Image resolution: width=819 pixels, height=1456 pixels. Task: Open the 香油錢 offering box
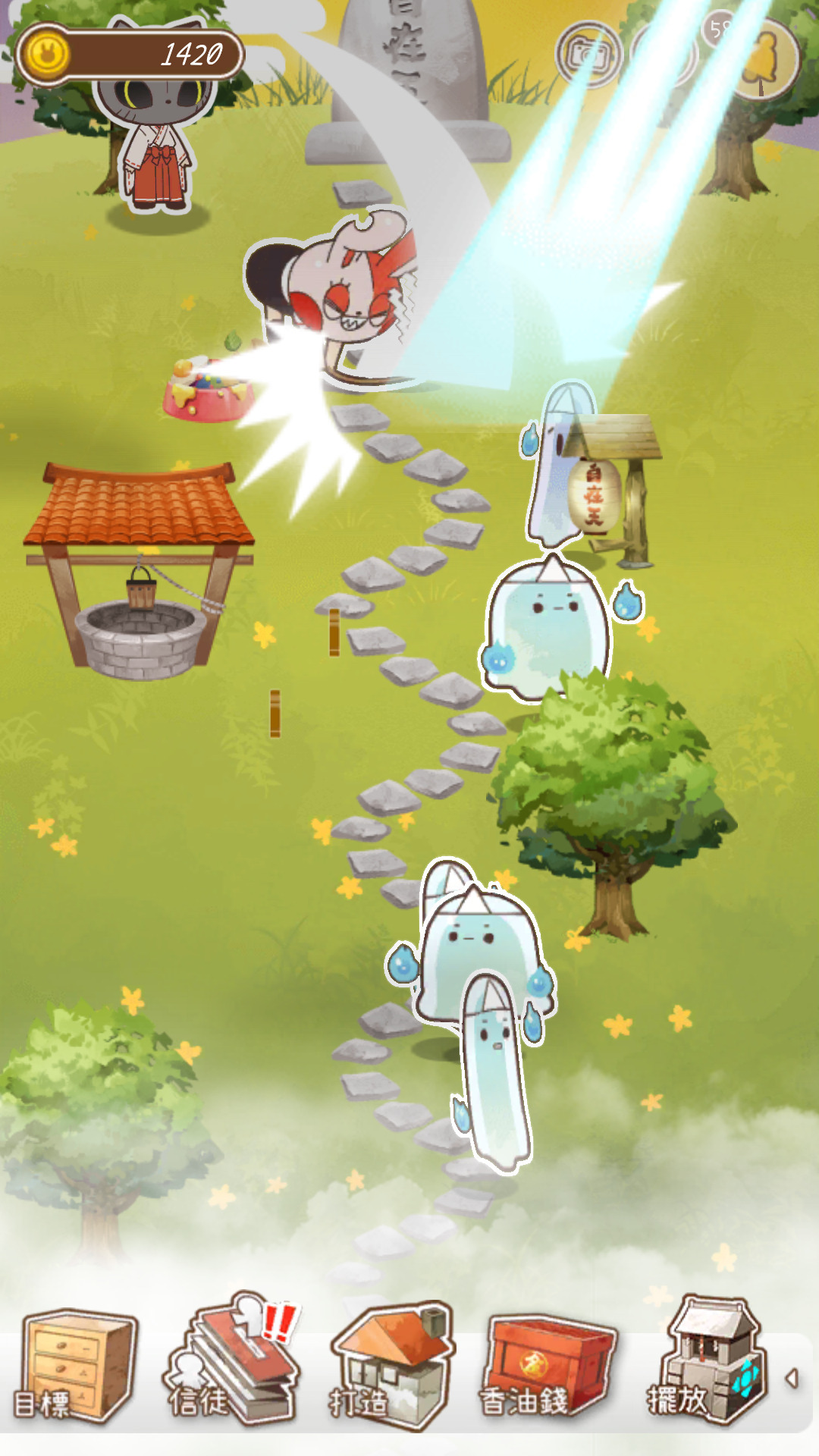pos(548,1367)
